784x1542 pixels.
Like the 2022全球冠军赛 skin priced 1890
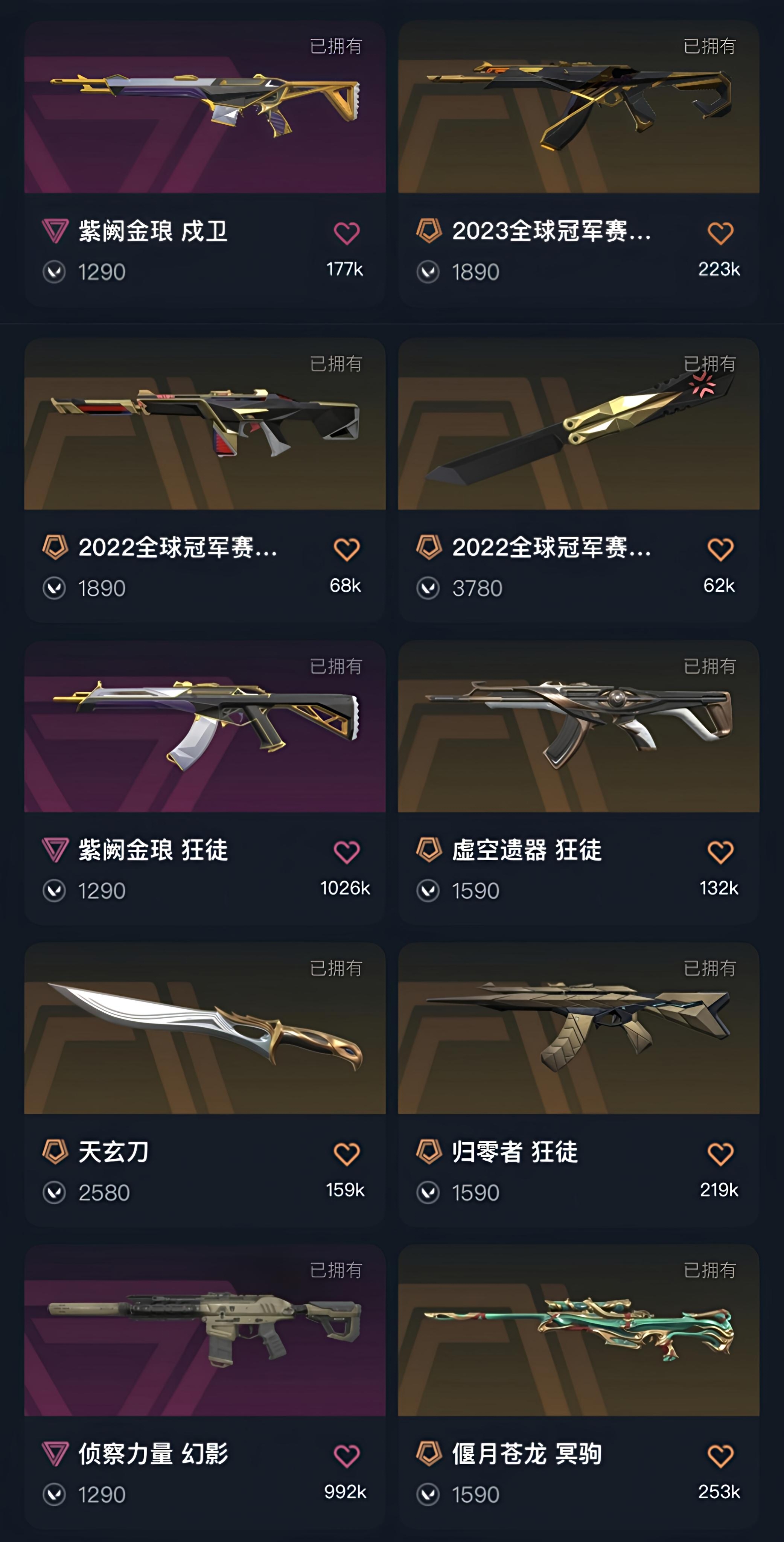point(347,550)
